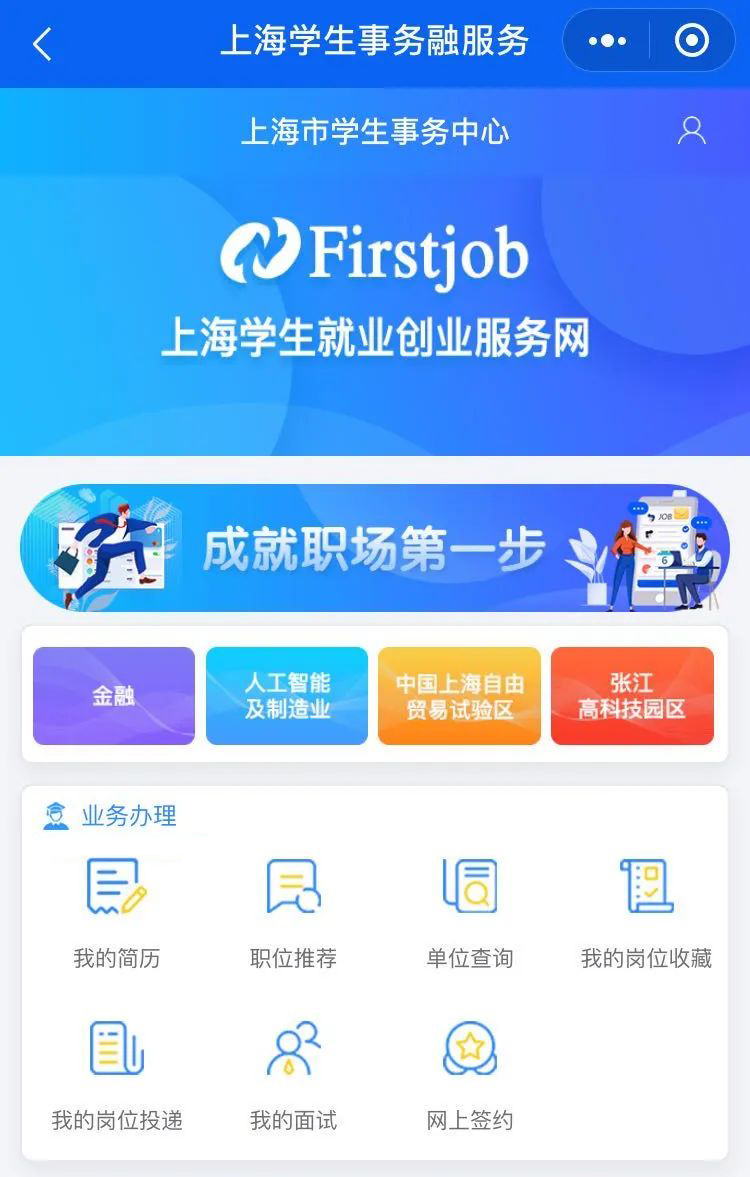The width and height of the screenshot is (750, 1177).
Task: Open 我的简历
Action: (116, 912)
